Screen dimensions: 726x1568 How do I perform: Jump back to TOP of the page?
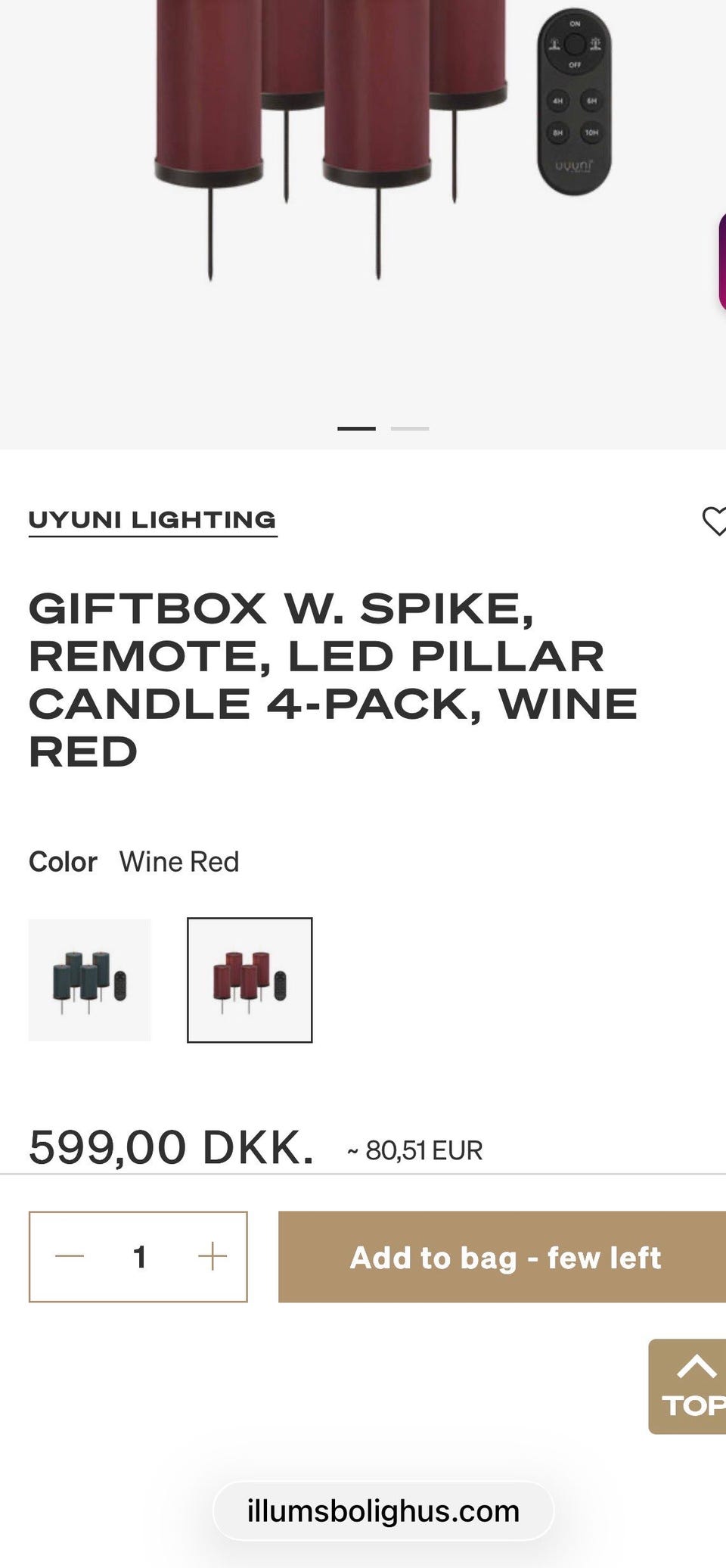pos(687,1386)
